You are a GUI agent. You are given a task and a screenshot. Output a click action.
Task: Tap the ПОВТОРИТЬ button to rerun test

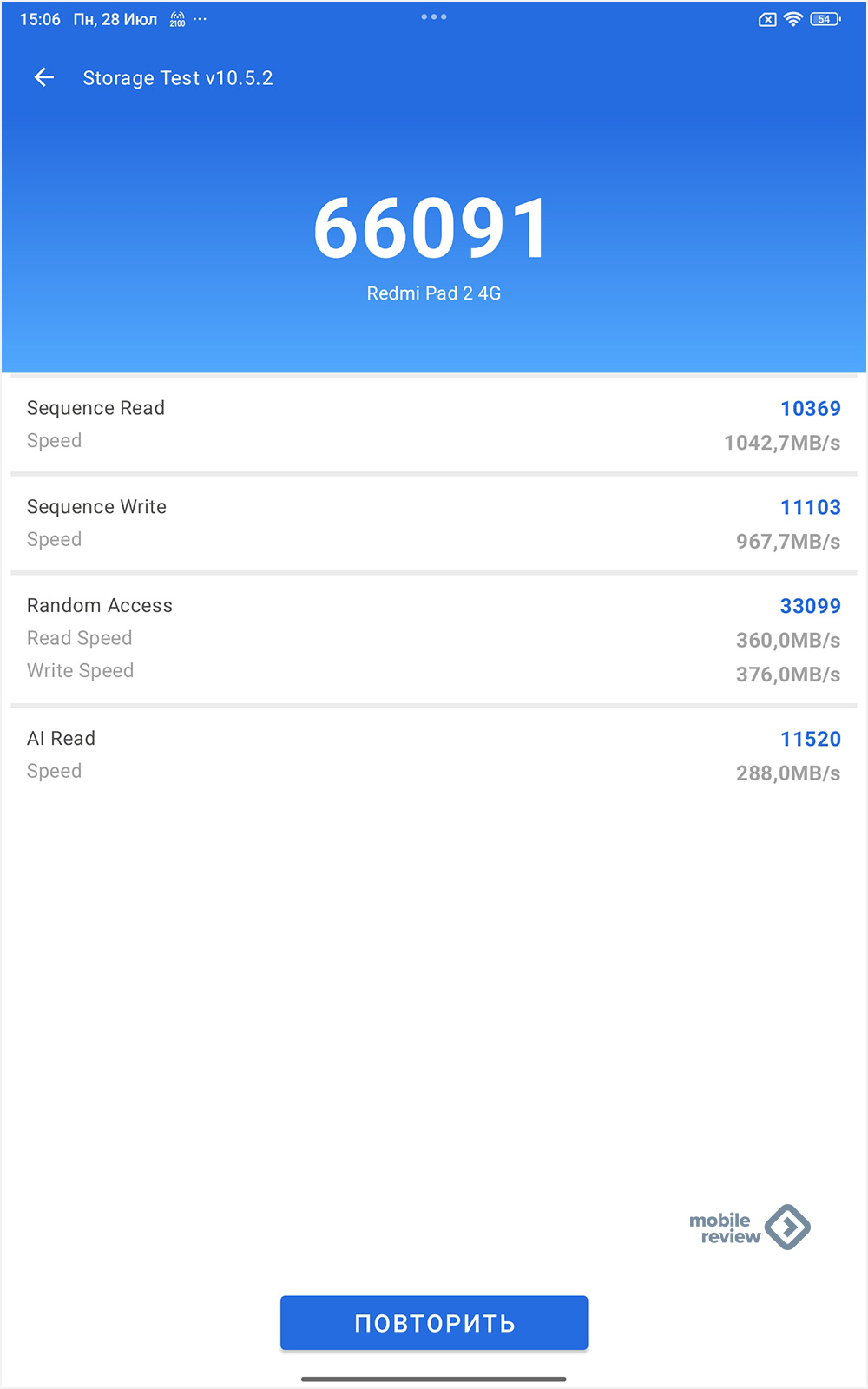pos(434,1323)
